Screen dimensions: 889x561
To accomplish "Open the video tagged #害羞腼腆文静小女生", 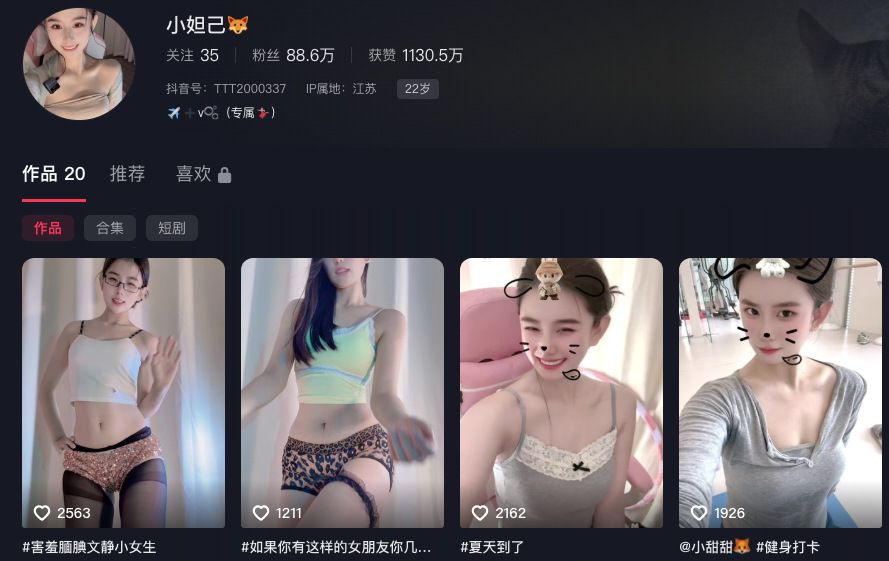I will tap(123, 392).
